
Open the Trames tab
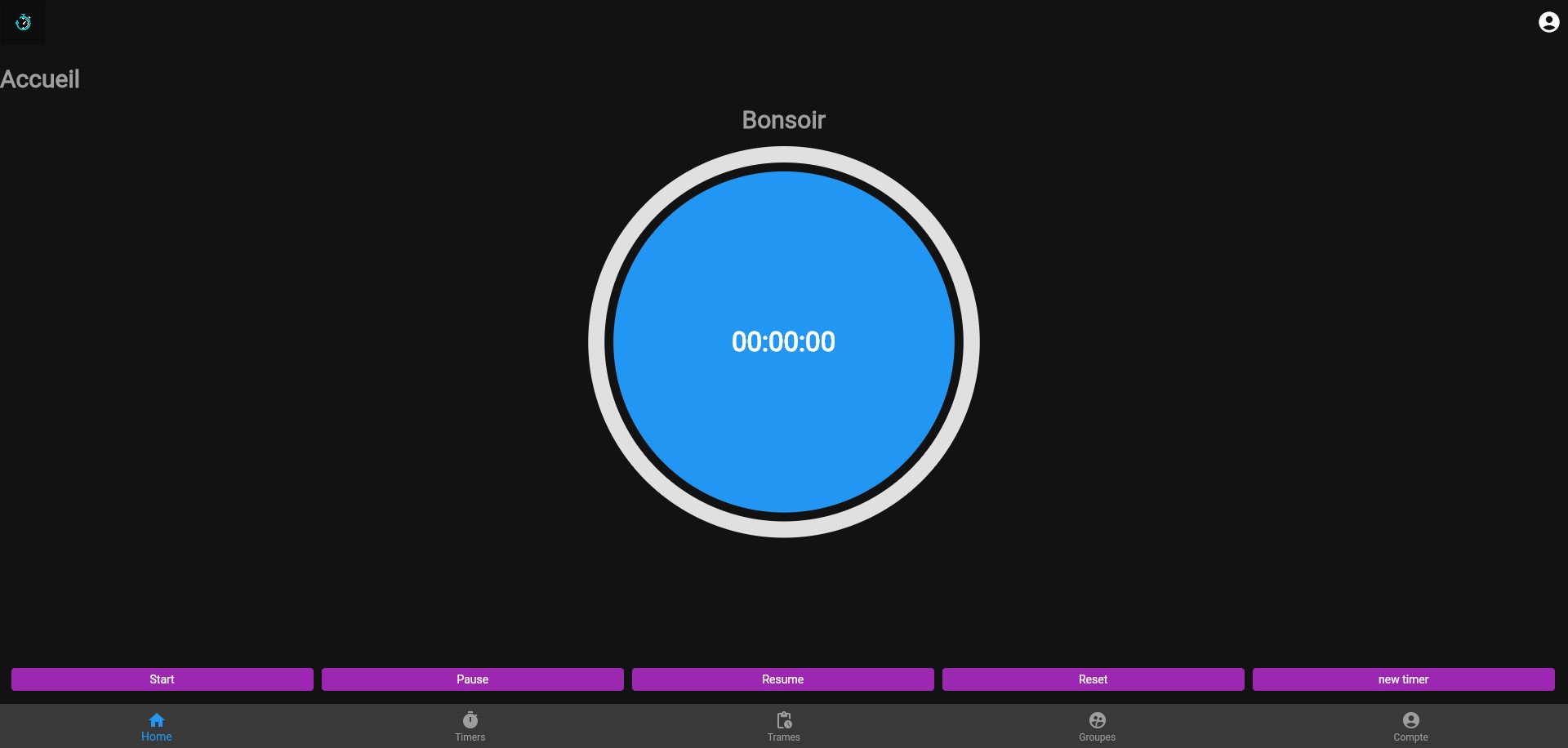[x=784, y=727]
